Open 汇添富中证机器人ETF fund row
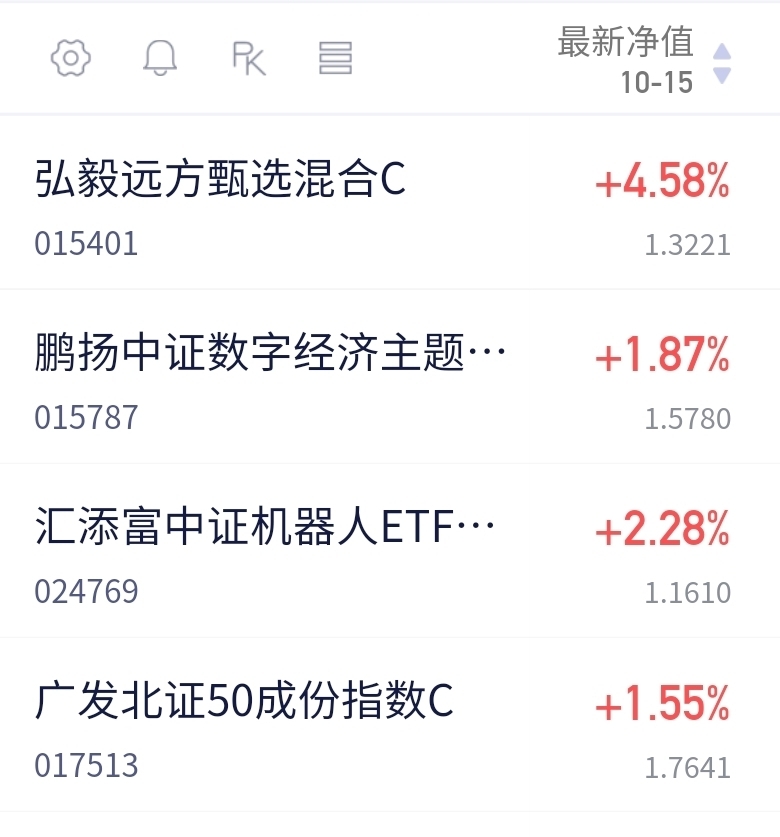780x837 pixels. [264, 549]
